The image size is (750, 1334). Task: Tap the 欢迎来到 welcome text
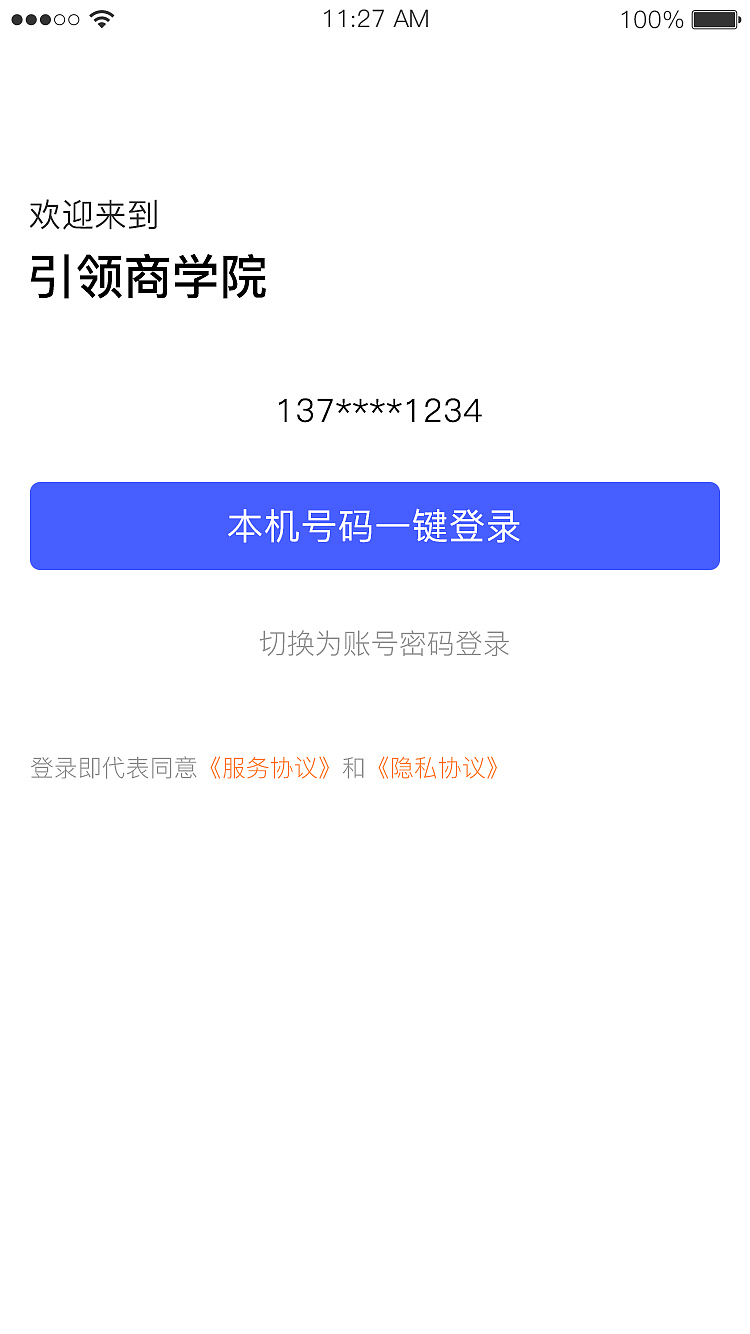[x=92, y=214]
